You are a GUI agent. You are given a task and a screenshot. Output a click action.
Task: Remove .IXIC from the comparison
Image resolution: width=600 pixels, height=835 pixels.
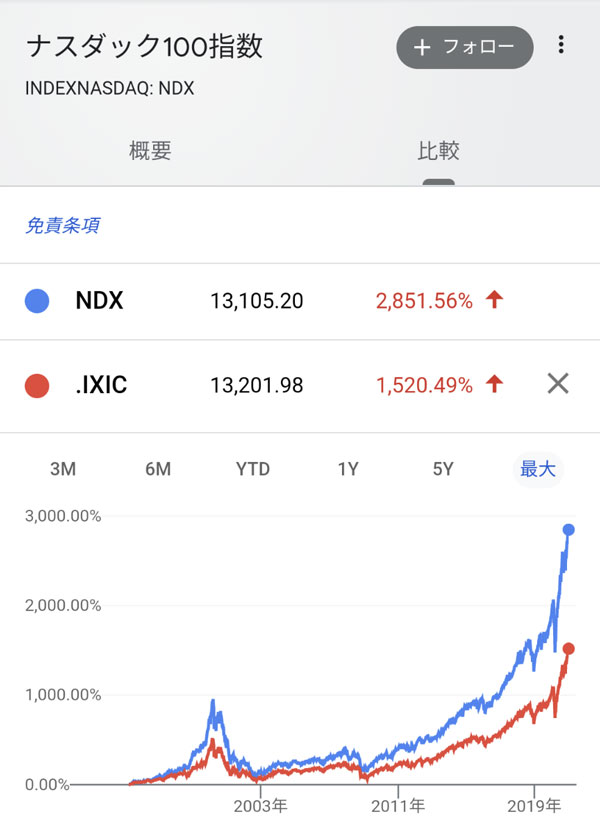(558, 383)
